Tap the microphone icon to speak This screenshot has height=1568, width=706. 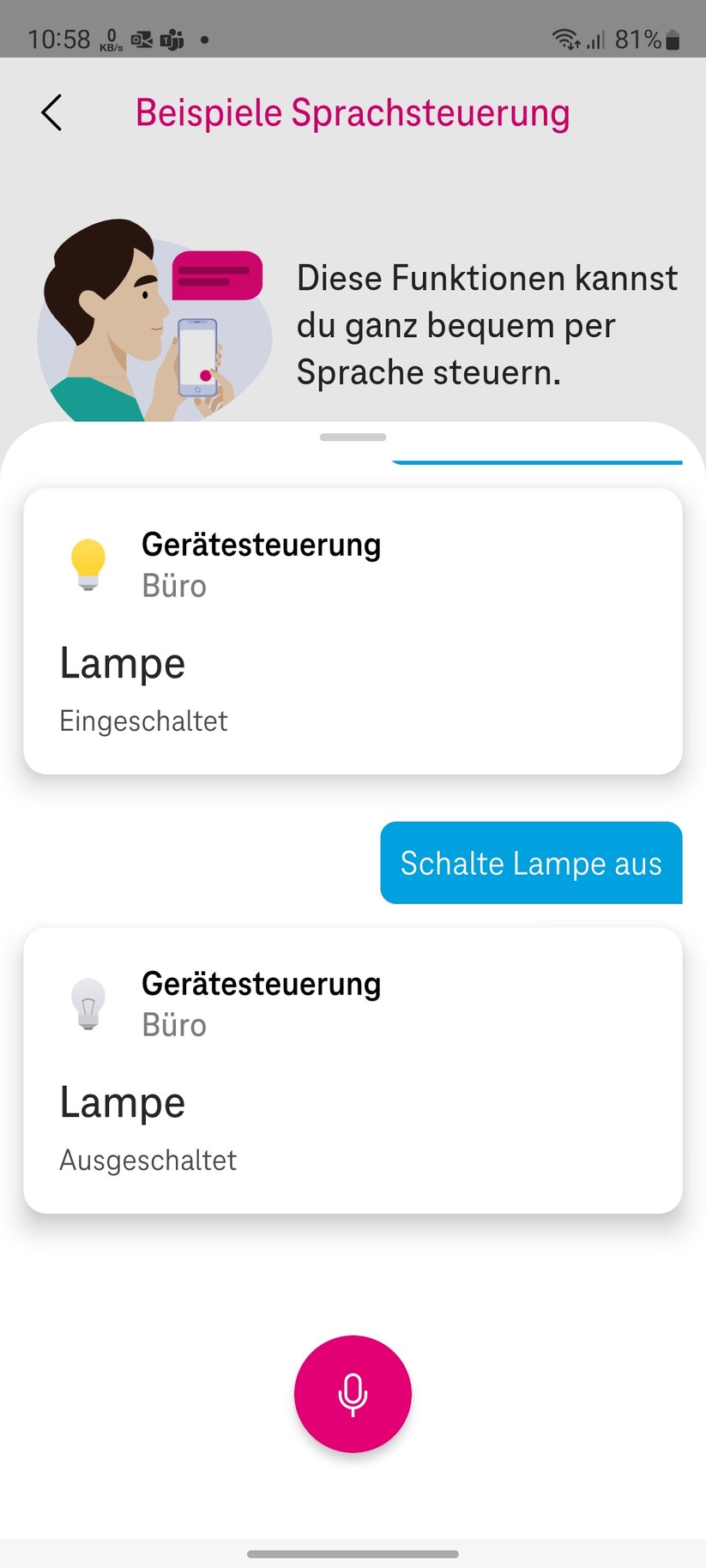coord(352,1394)
